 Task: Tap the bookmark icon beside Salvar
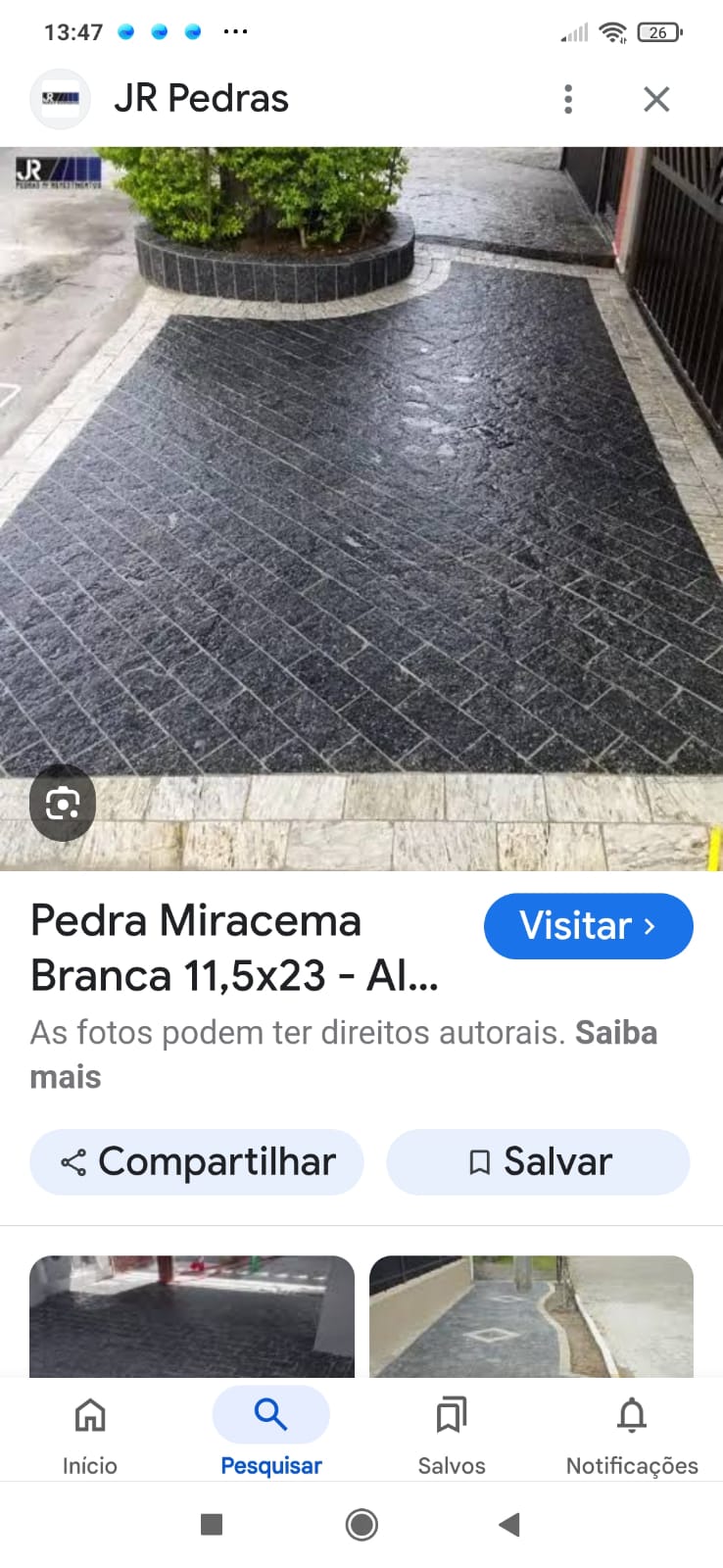(479, 1161)
